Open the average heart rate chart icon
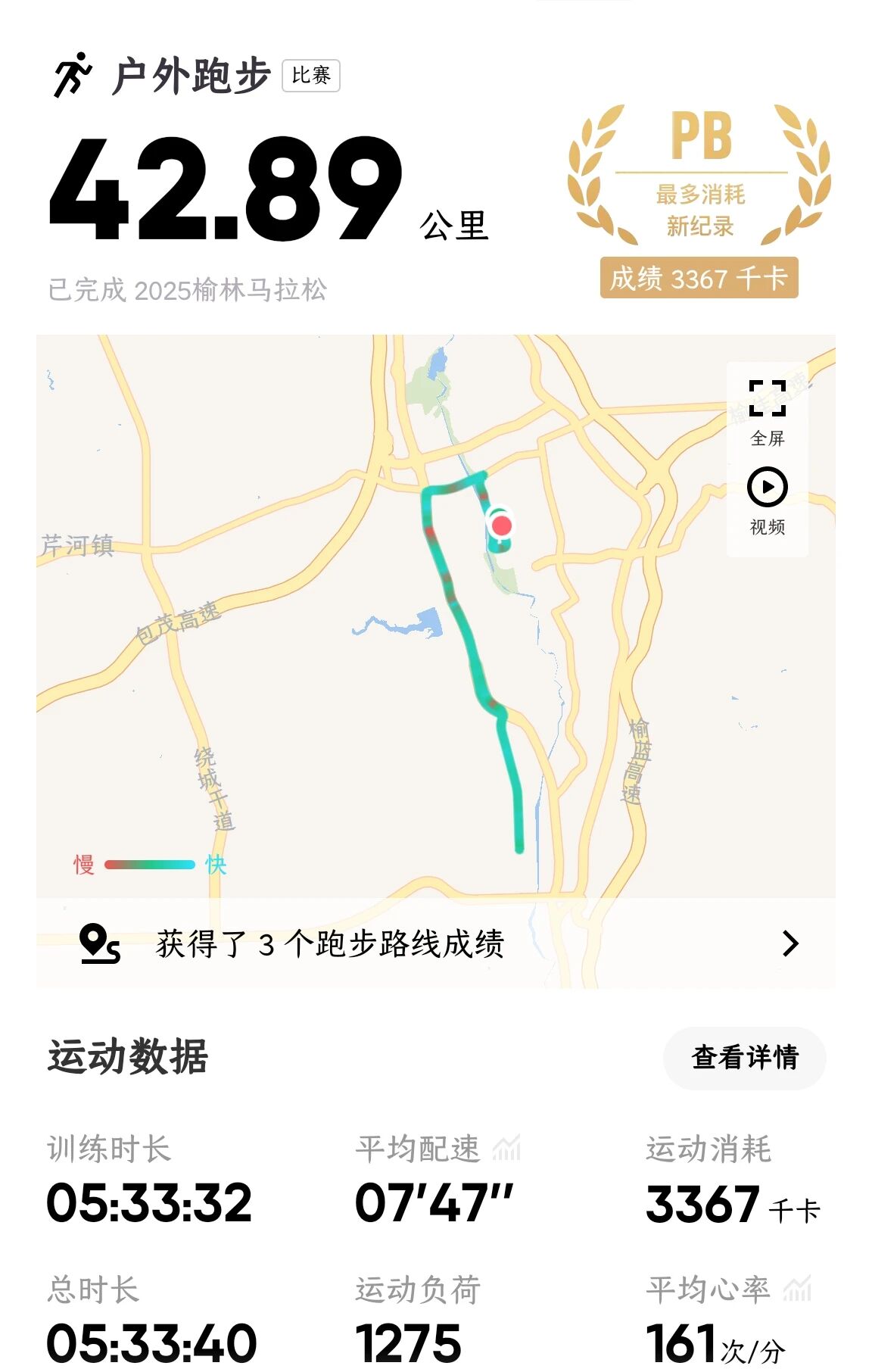 [x=797, y=1289]
